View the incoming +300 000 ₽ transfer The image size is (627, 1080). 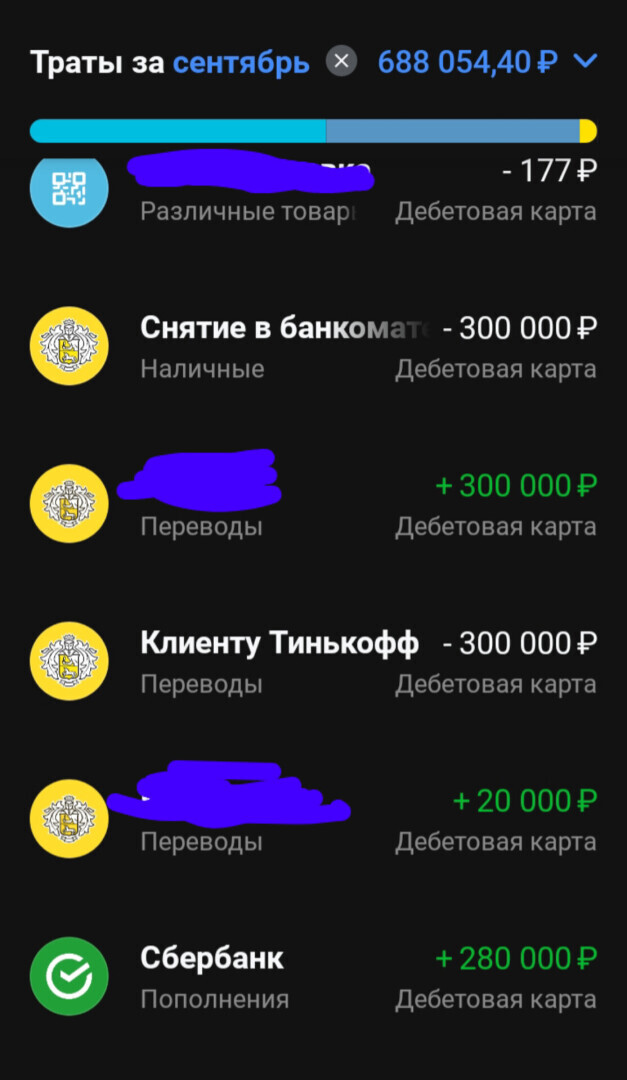pos(313,504)
